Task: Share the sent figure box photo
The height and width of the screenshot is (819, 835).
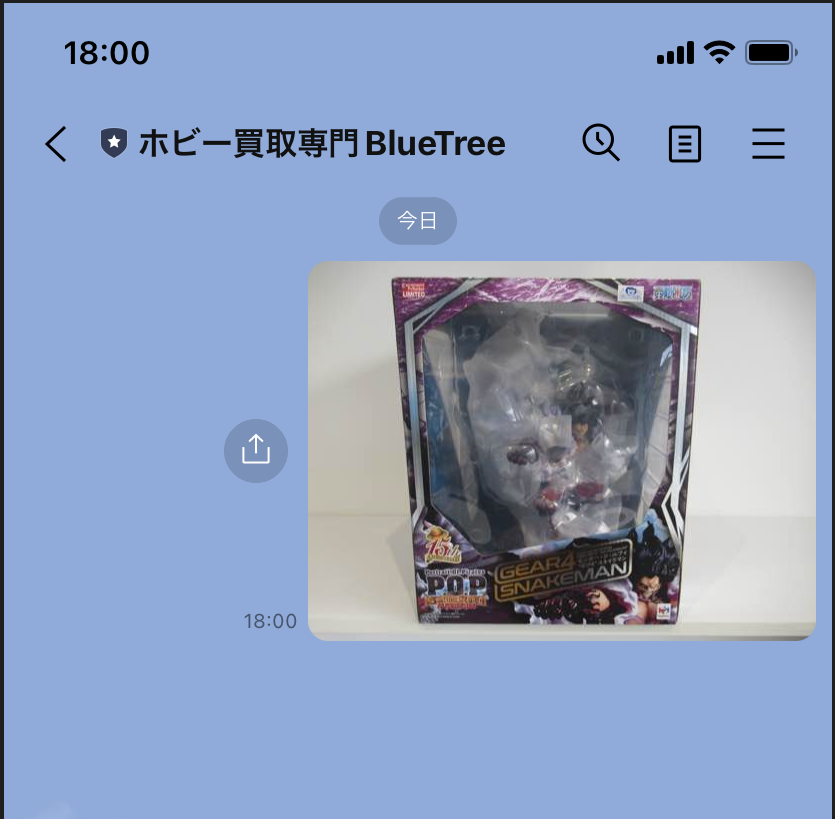Action: (x=256, y=450)
